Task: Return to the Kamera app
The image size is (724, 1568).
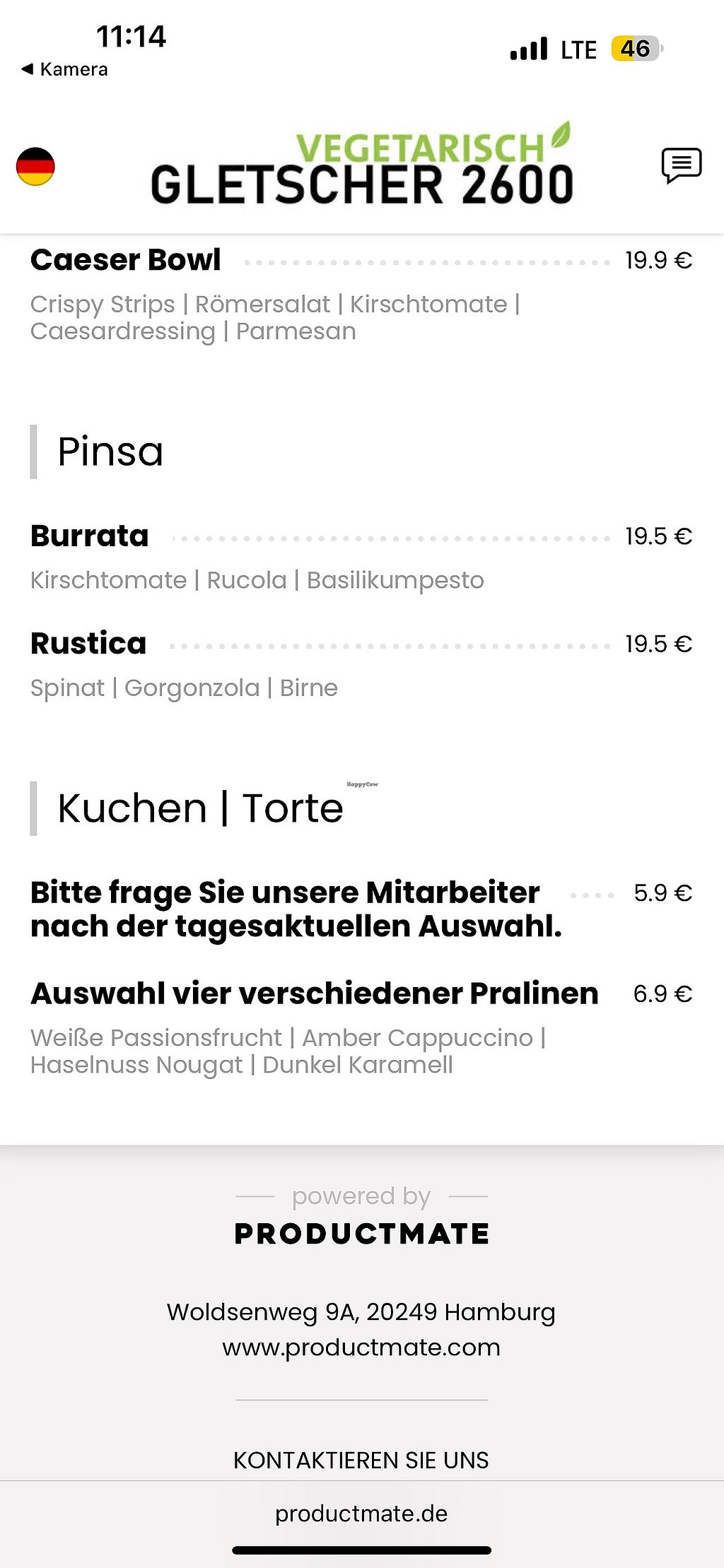Action: [65, 69]
